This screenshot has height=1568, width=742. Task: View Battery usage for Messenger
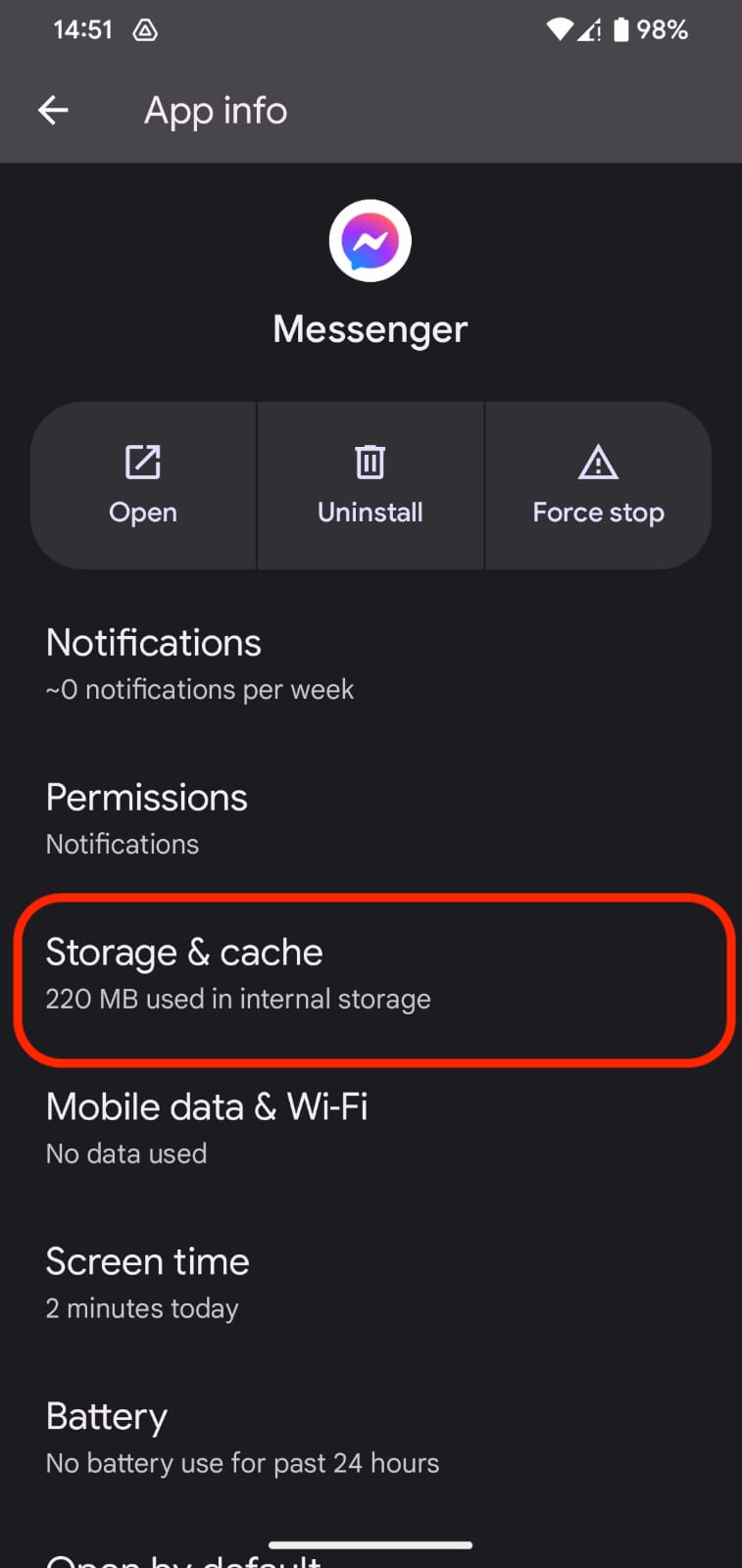point(371,1438)
